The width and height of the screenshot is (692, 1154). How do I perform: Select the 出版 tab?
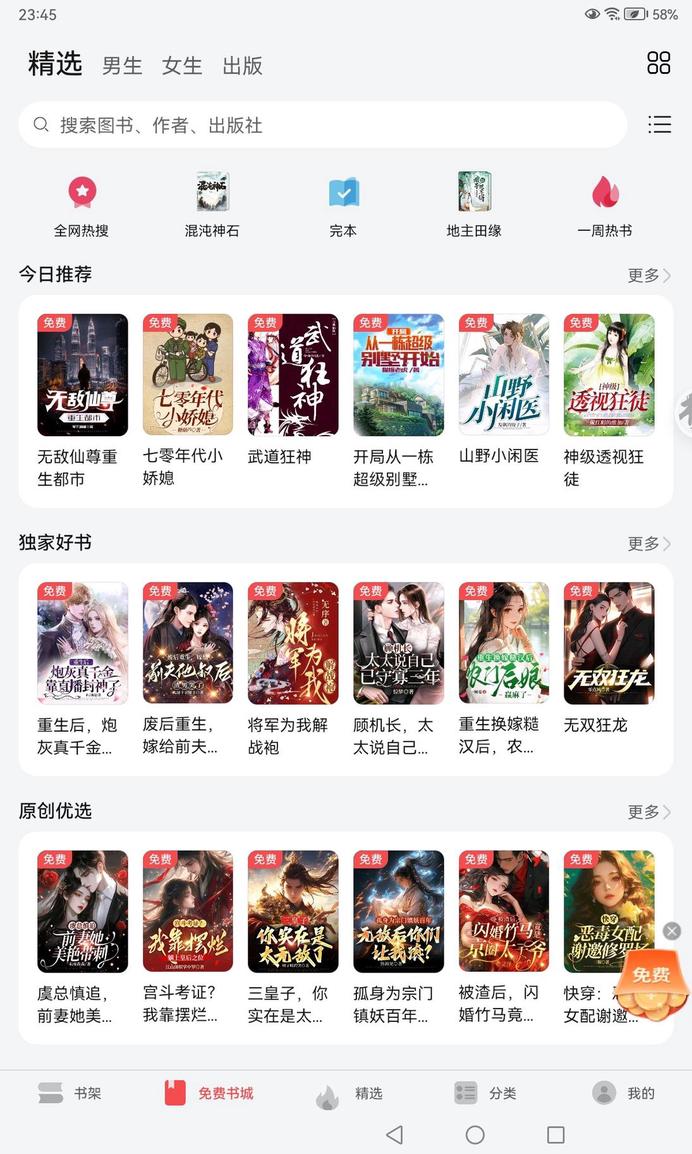242,66
